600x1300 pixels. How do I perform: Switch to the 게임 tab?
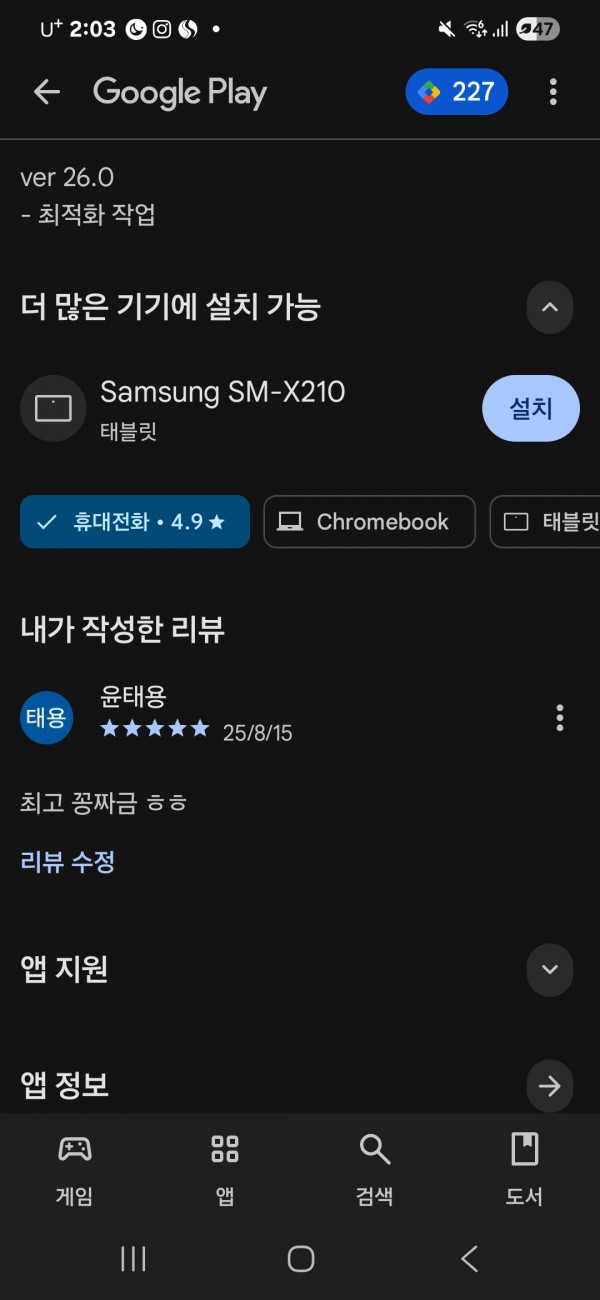click(x=75, y=1168)
